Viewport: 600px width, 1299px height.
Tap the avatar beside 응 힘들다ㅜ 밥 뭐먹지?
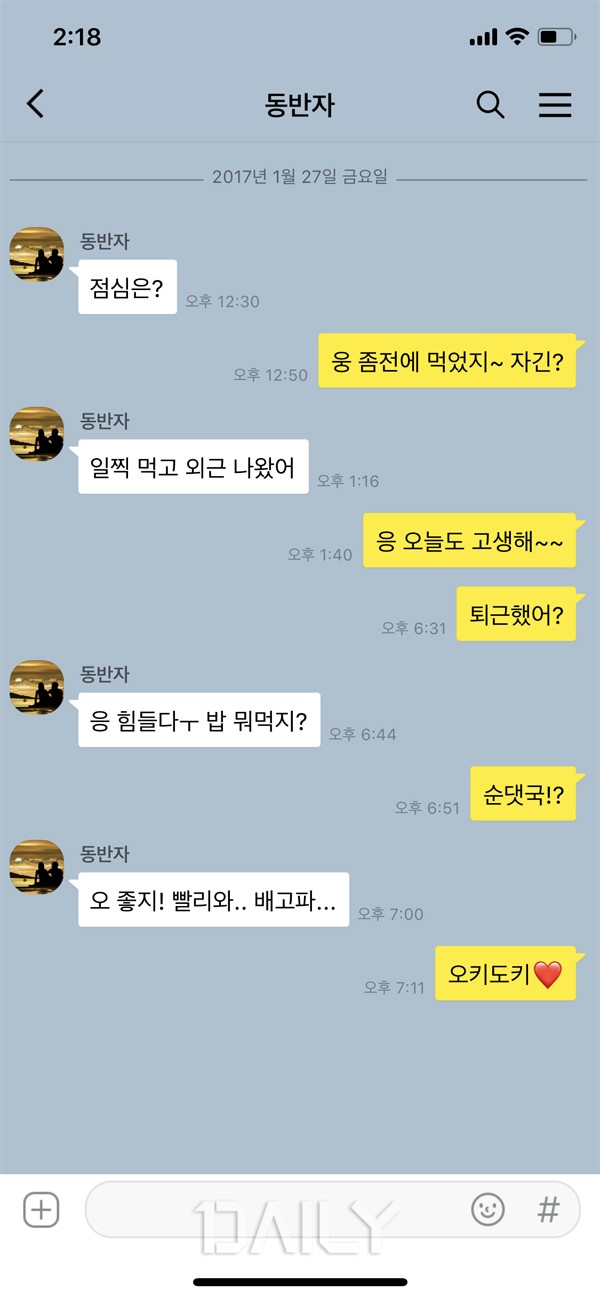coord(37,687)
